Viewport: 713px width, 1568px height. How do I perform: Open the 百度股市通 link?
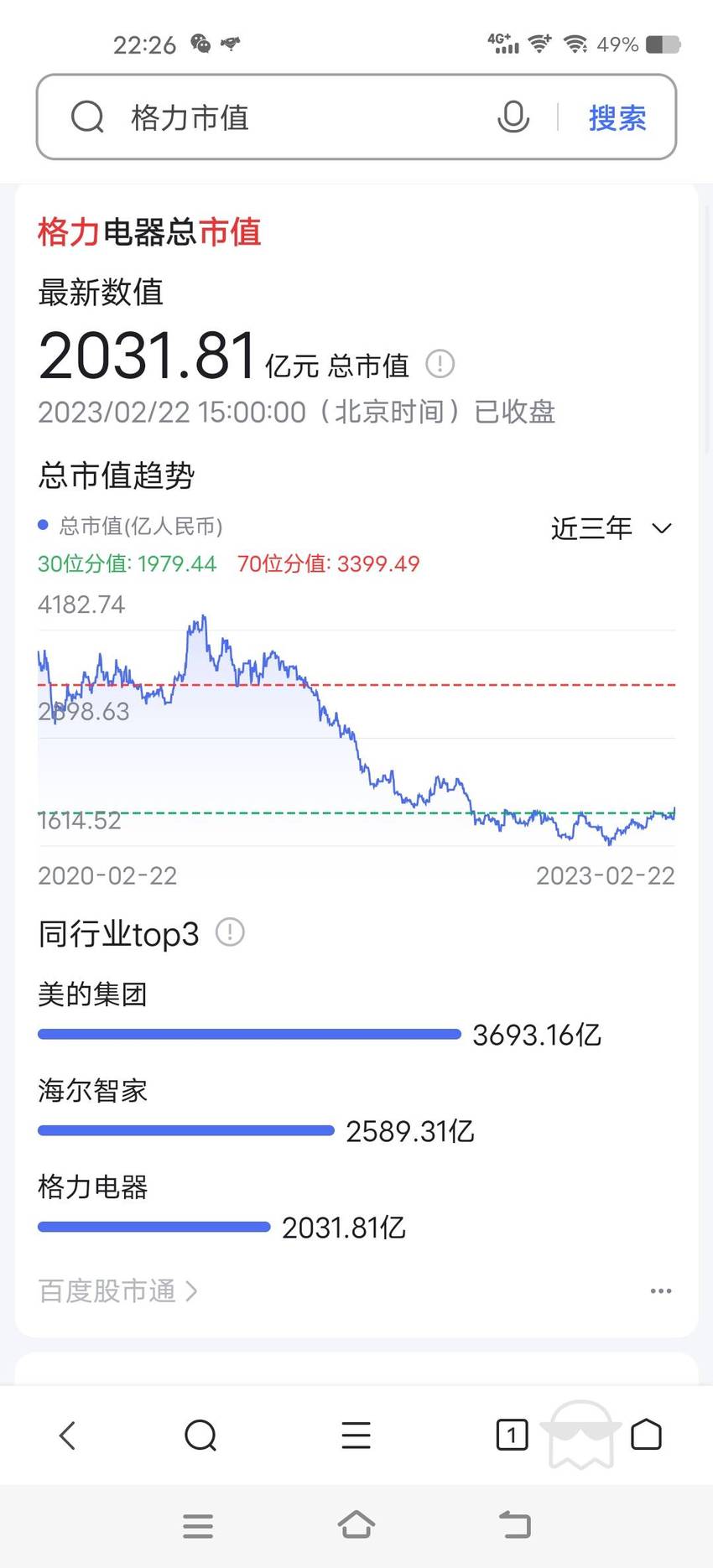click(x=117, y=1290)
